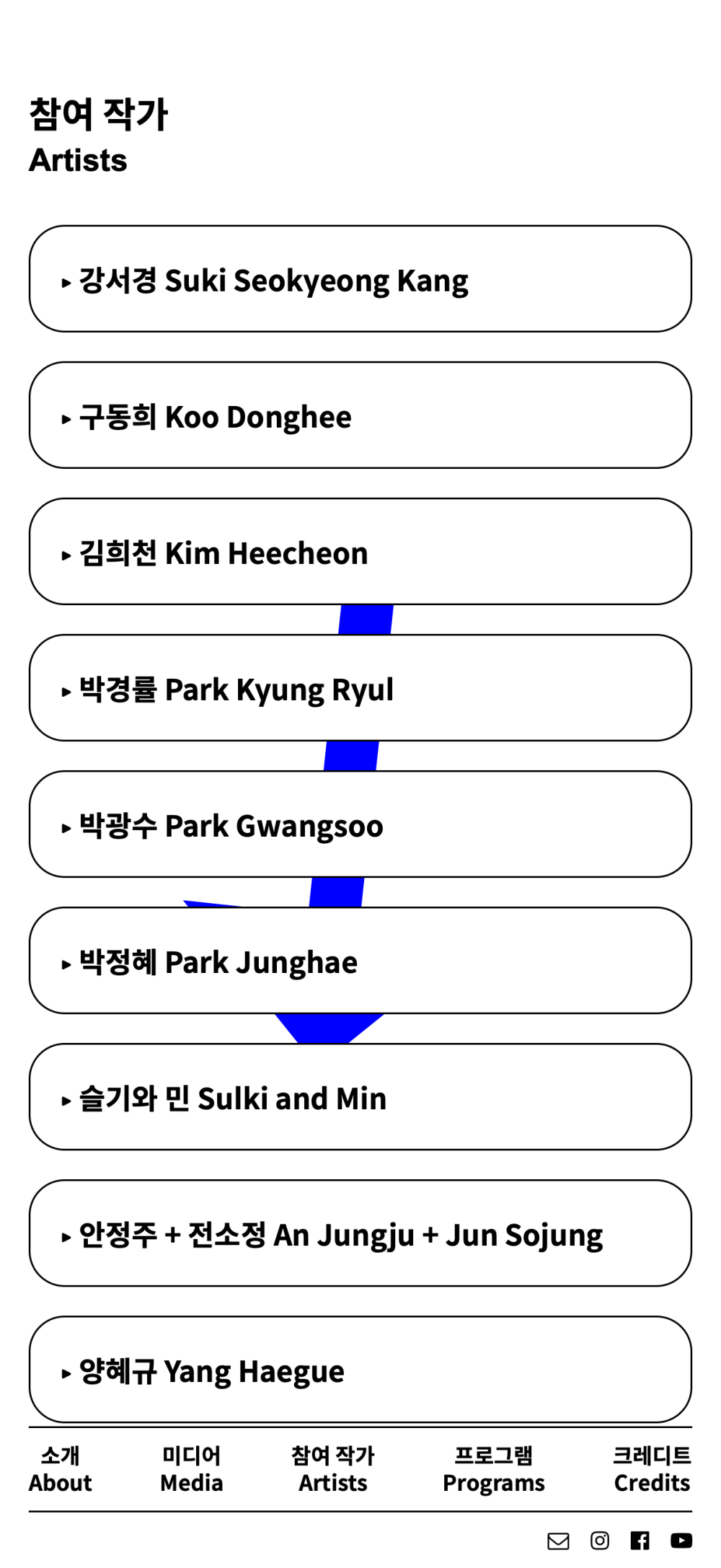Expand the Yang Haegue entry
The width and height of the screenshot is (721, 1568).
click(x=360, y=1370)
